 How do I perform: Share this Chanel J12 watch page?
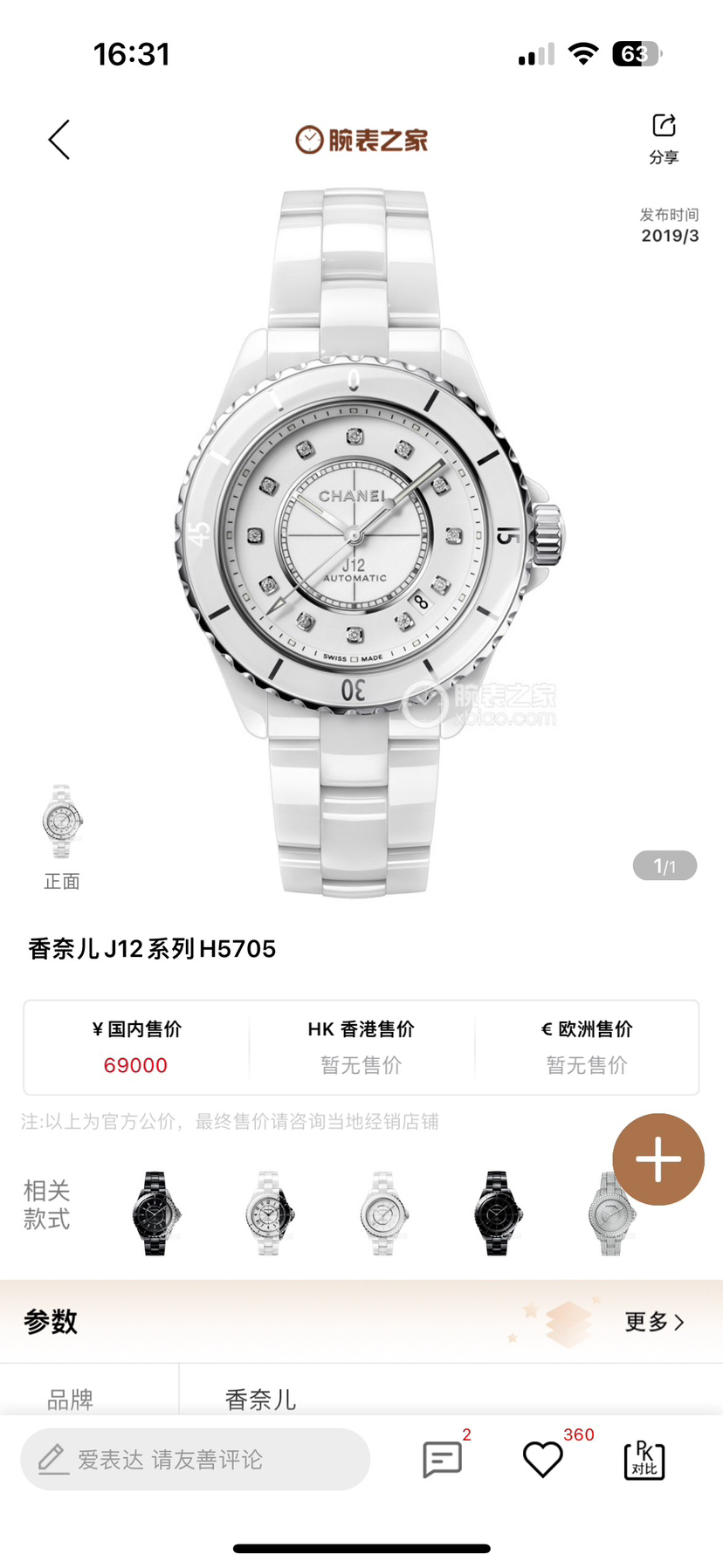(x=664, y=138)
